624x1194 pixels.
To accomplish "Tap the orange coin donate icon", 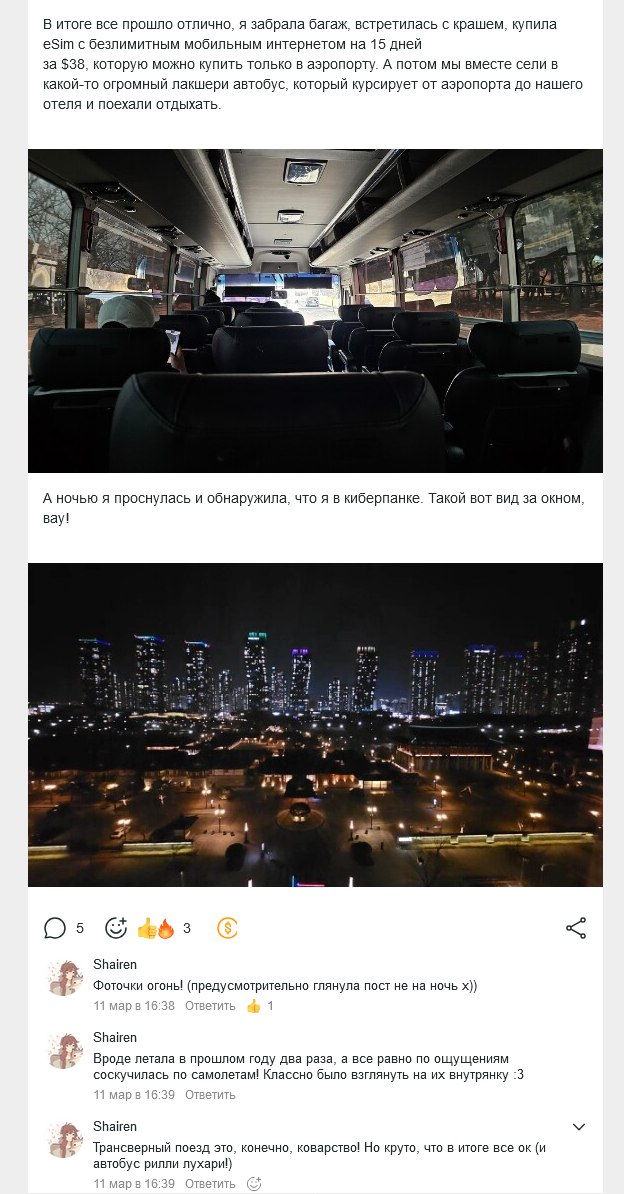I will pyautogui.click(x=227, y=928).
